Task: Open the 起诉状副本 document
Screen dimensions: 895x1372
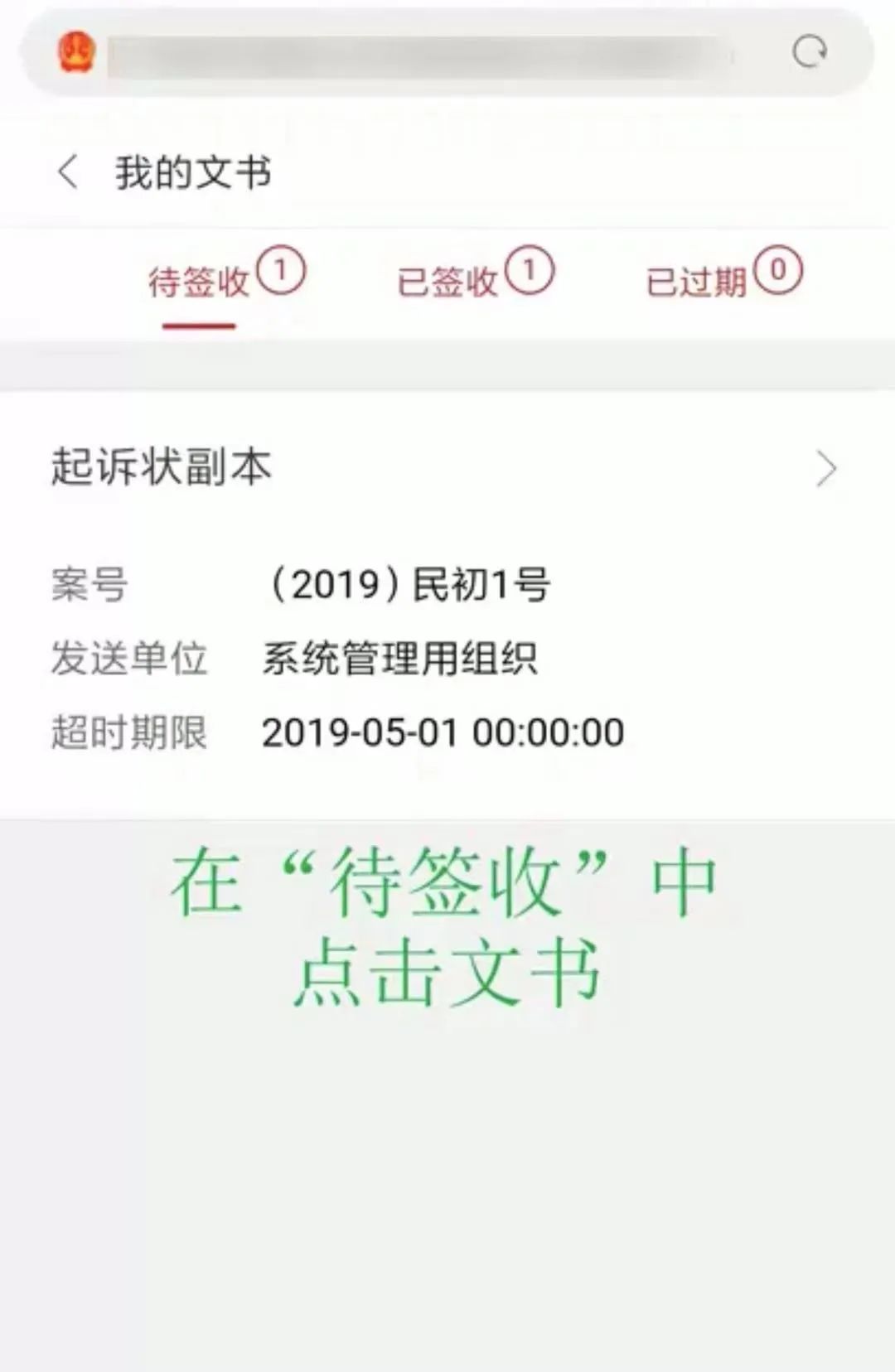Action: 447,605
